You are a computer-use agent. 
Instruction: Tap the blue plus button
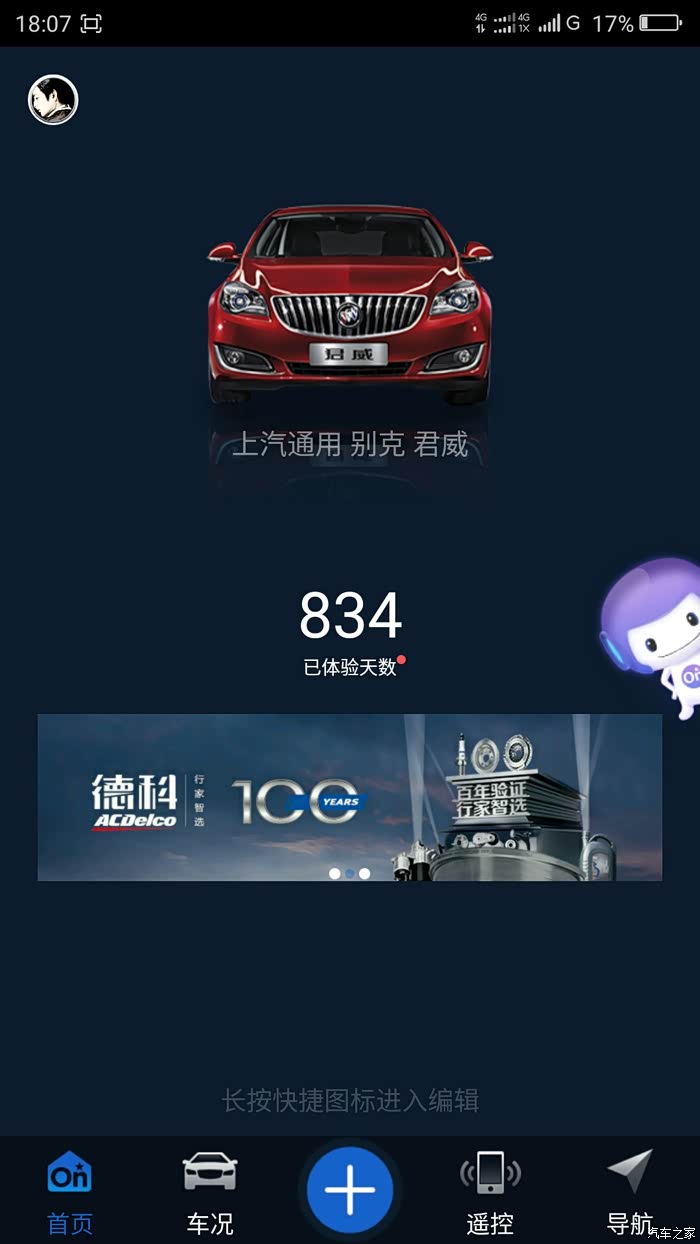pyautogui.click(x=350, y=1190)
